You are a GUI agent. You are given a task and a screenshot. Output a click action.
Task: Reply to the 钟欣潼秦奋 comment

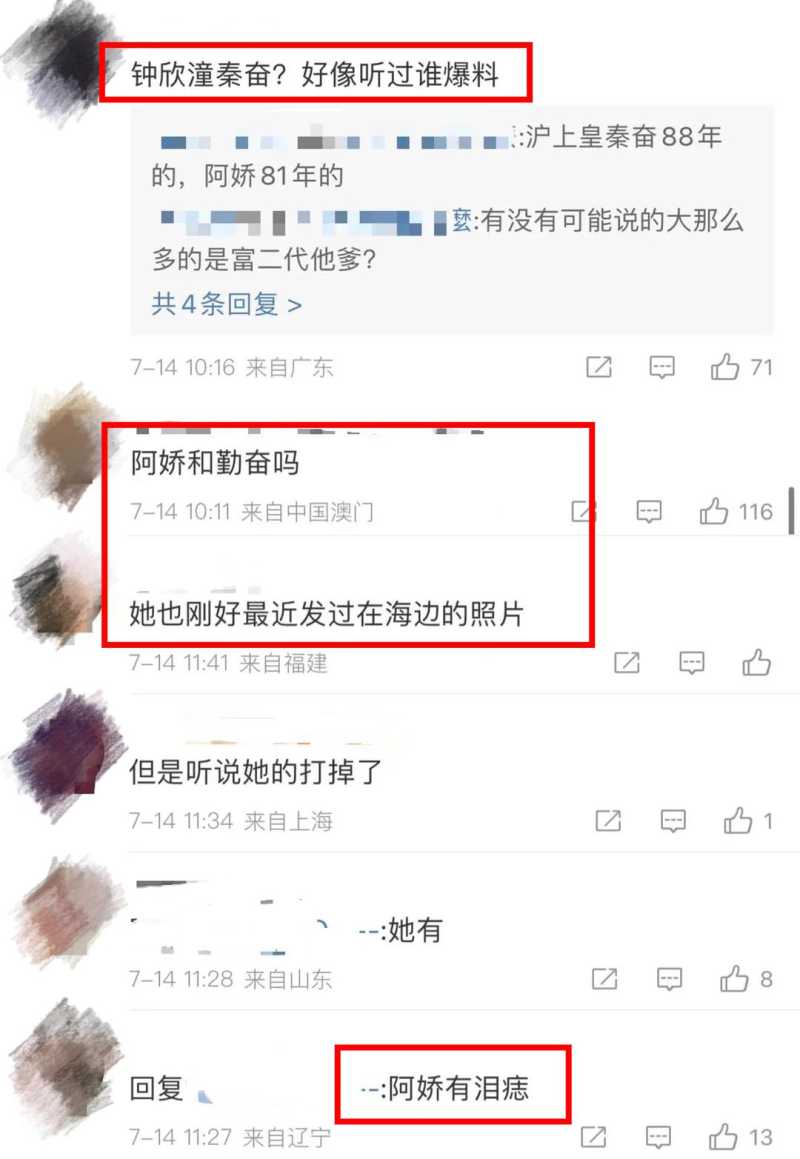pyautogui.click(x=662, y=368)
